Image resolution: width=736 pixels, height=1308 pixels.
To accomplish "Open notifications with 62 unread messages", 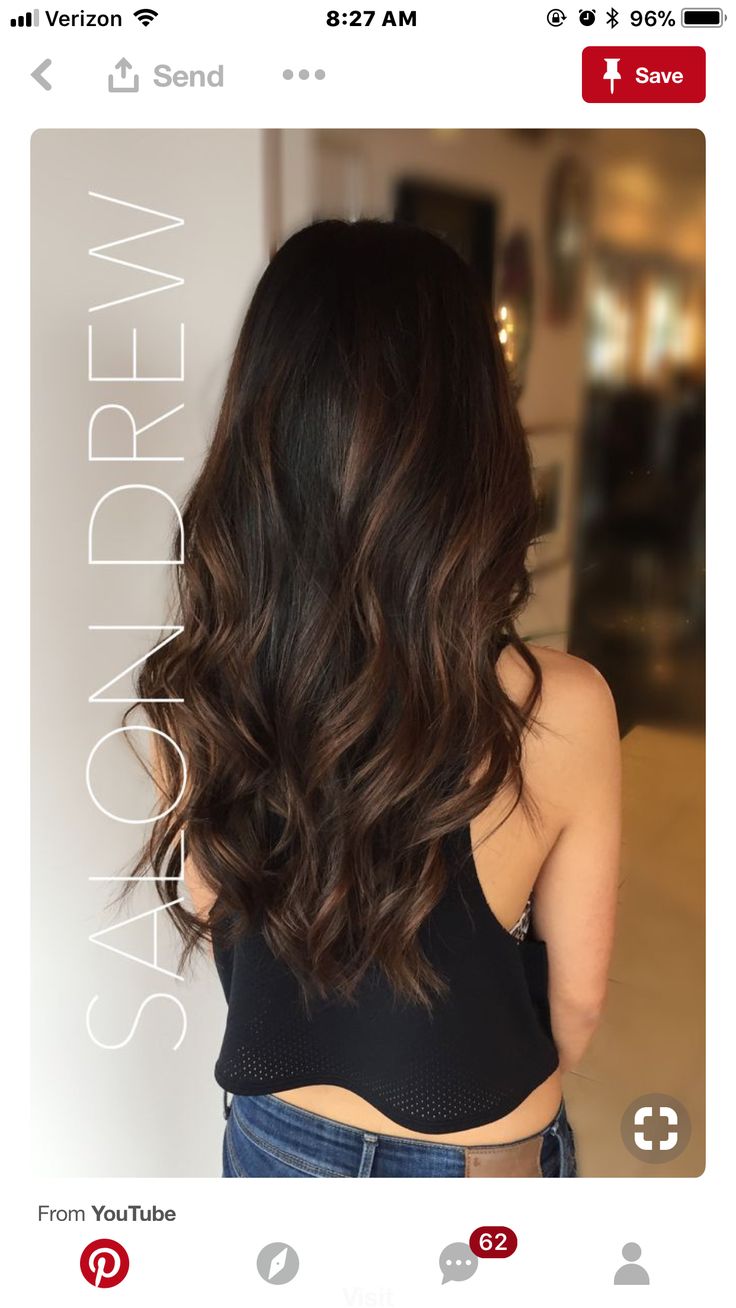I will [x=460, y=1263].
